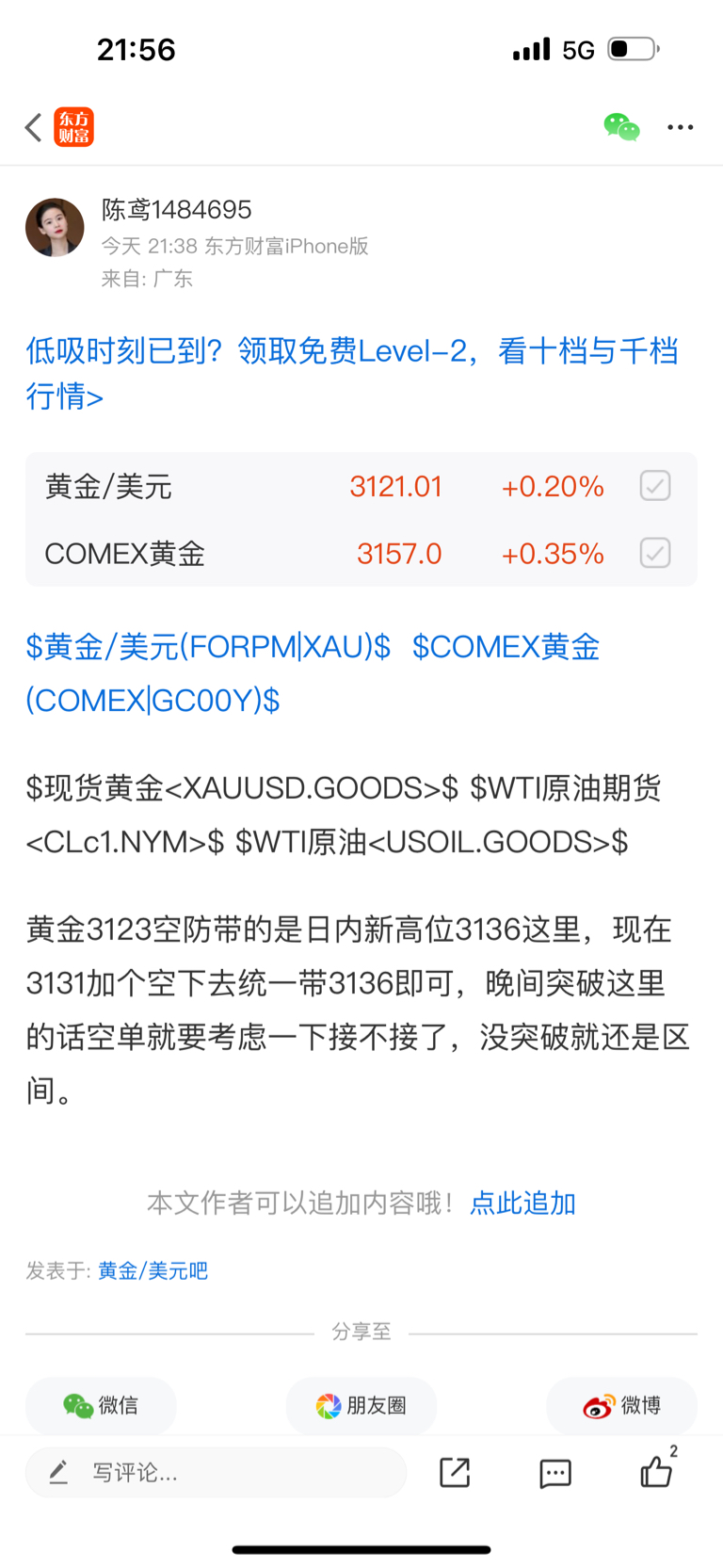Check the COMEX黄金 watchlist checkbox
This screenshot has height=1568, width=723.
tap(655, 553)
